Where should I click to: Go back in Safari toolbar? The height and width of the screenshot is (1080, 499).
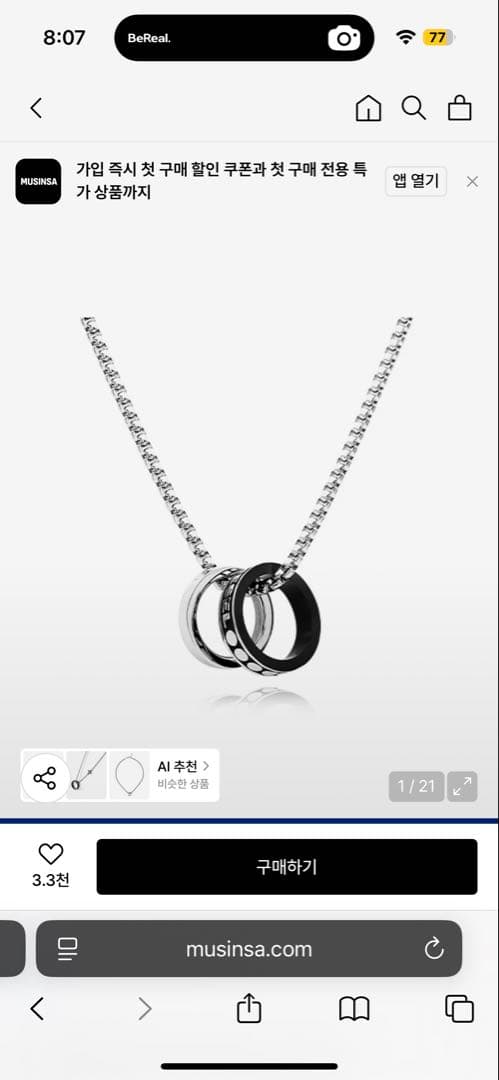37,1009
